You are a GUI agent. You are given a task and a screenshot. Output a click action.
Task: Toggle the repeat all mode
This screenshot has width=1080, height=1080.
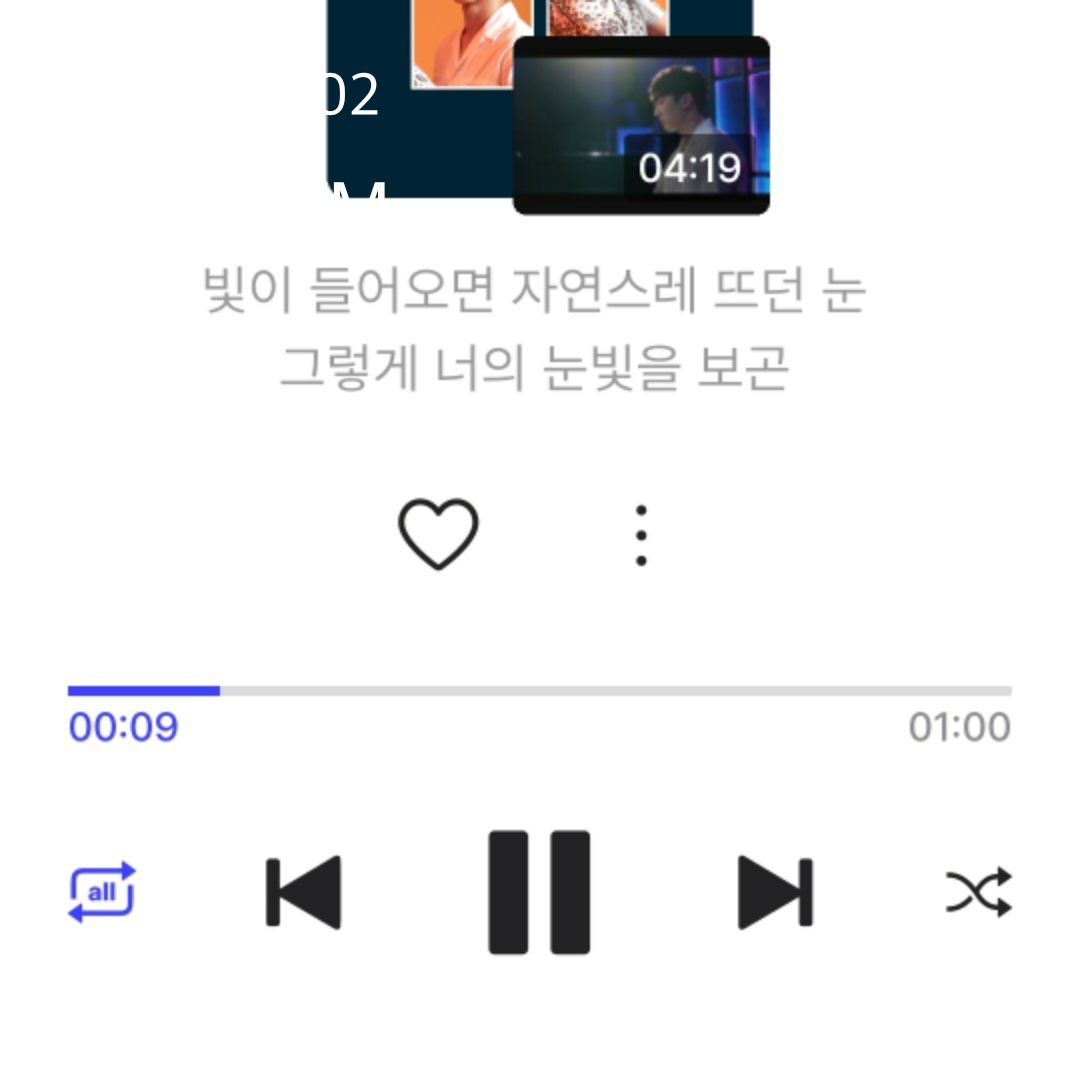[x=101, y=892]
